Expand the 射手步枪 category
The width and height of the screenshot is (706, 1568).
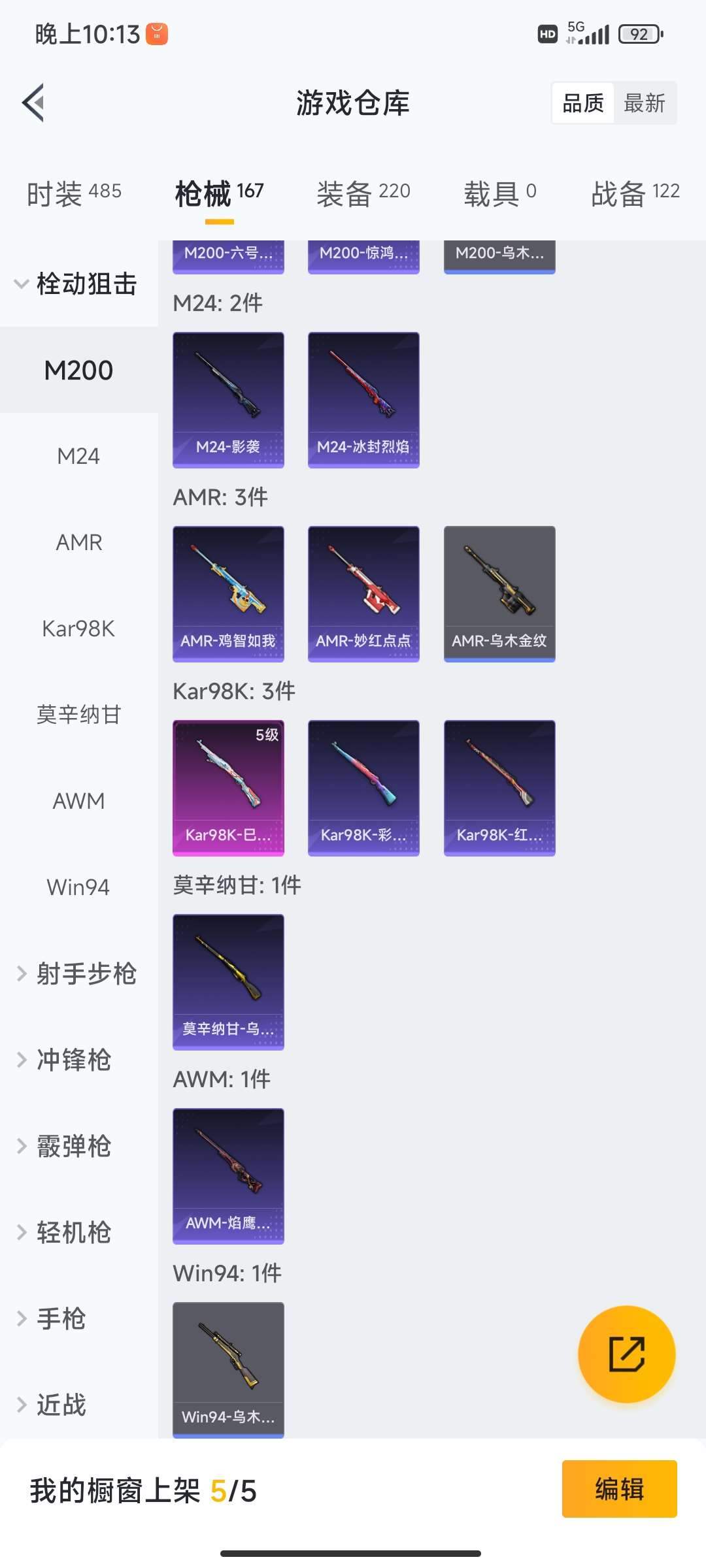(x=78, y=973)
